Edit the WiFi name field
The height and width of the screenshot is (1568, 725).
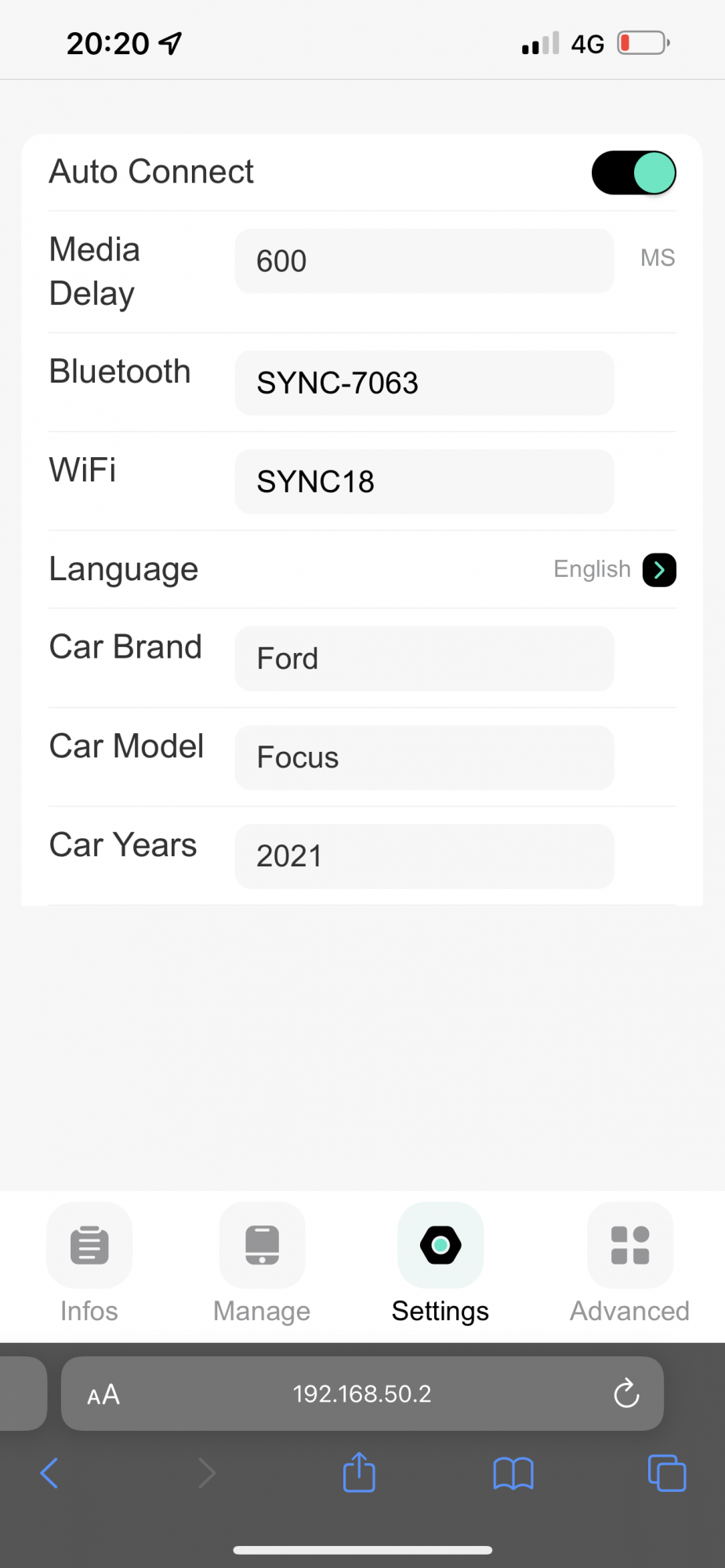424,482
